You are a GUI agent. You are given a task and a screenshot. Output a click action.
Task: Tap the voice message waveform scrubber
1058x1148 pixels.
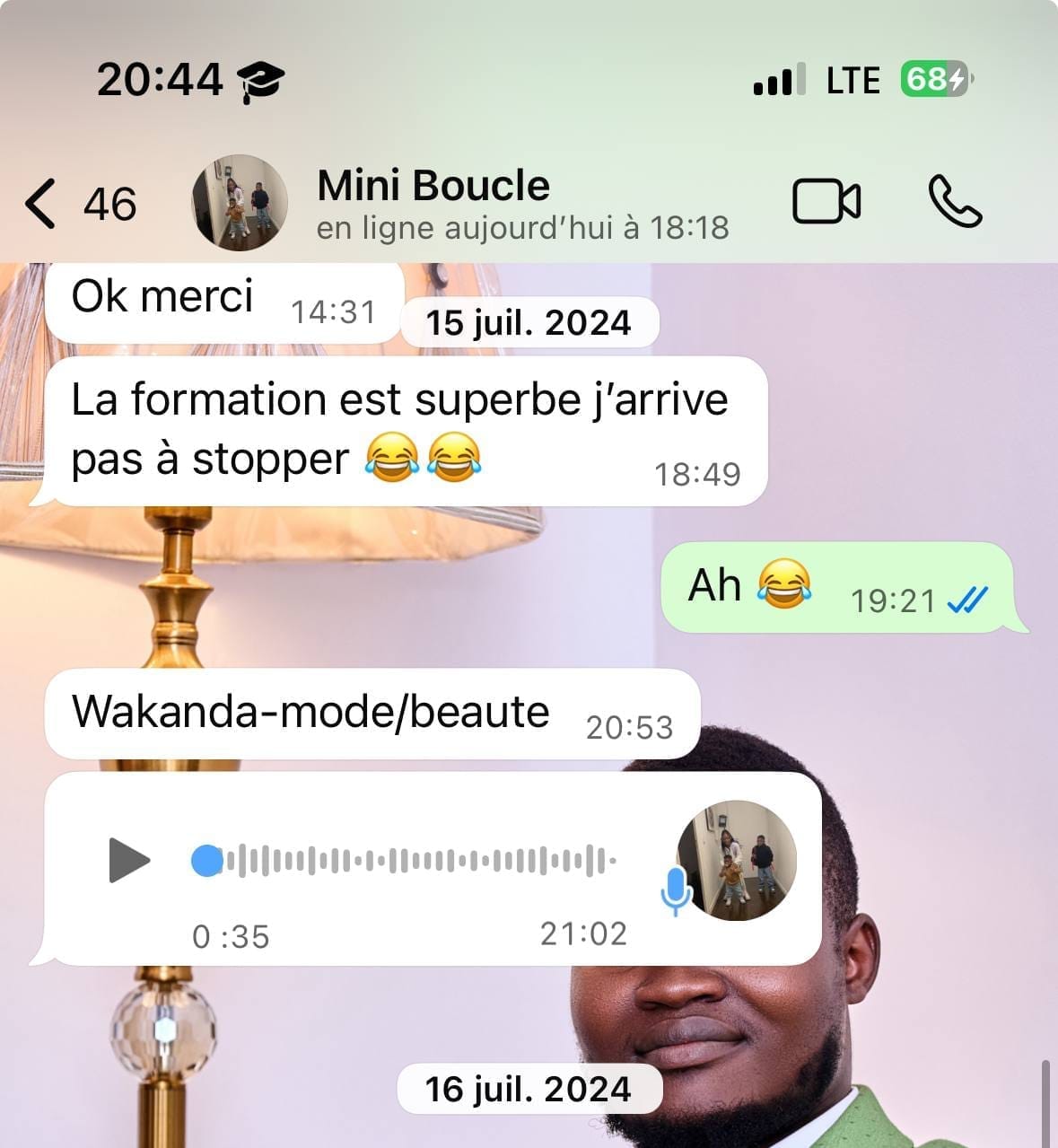pyautogui.click(x=404, y=860)
